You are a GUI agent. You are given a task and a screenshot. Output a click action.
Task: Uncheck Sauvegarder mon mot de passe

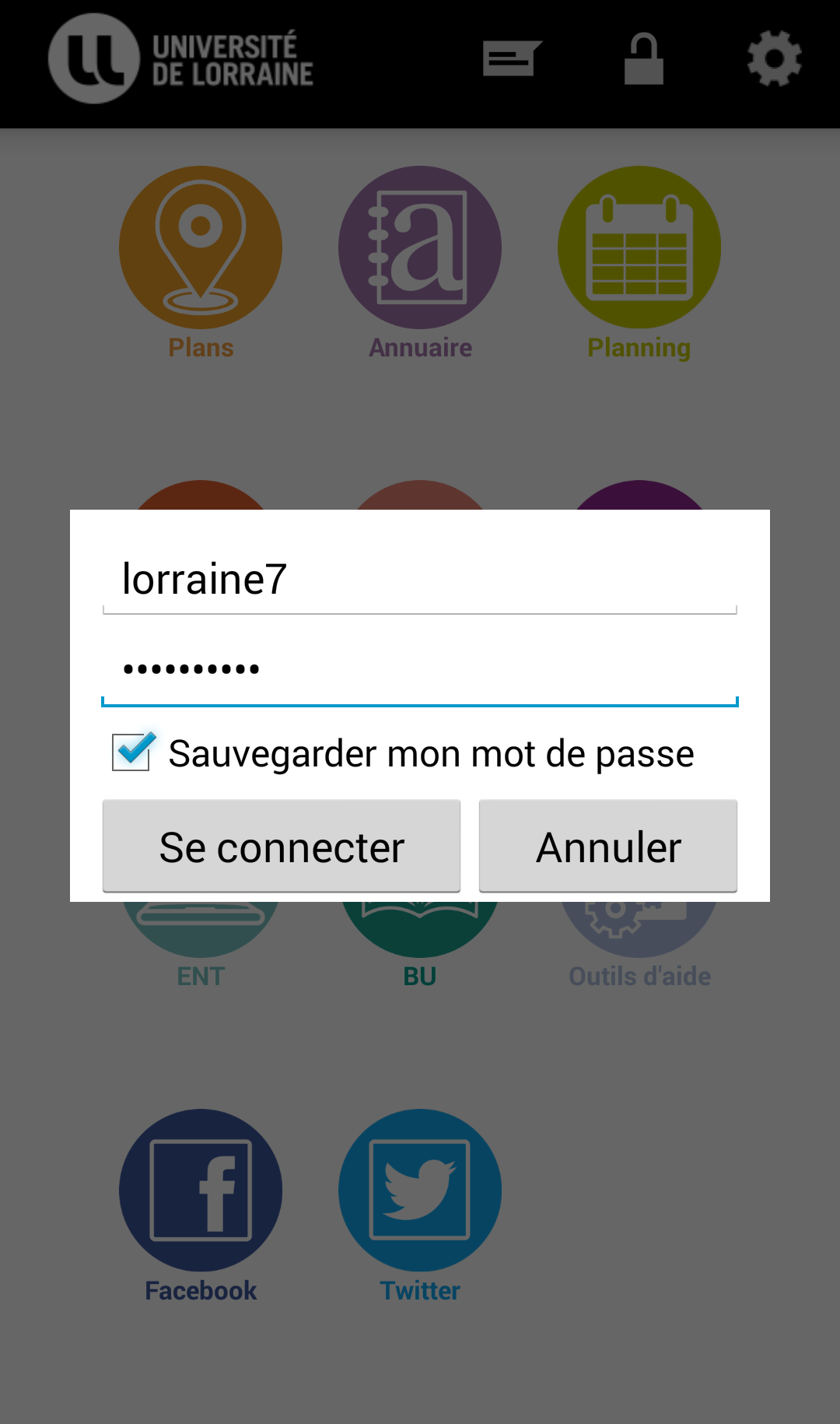click(x=131, y=752)
